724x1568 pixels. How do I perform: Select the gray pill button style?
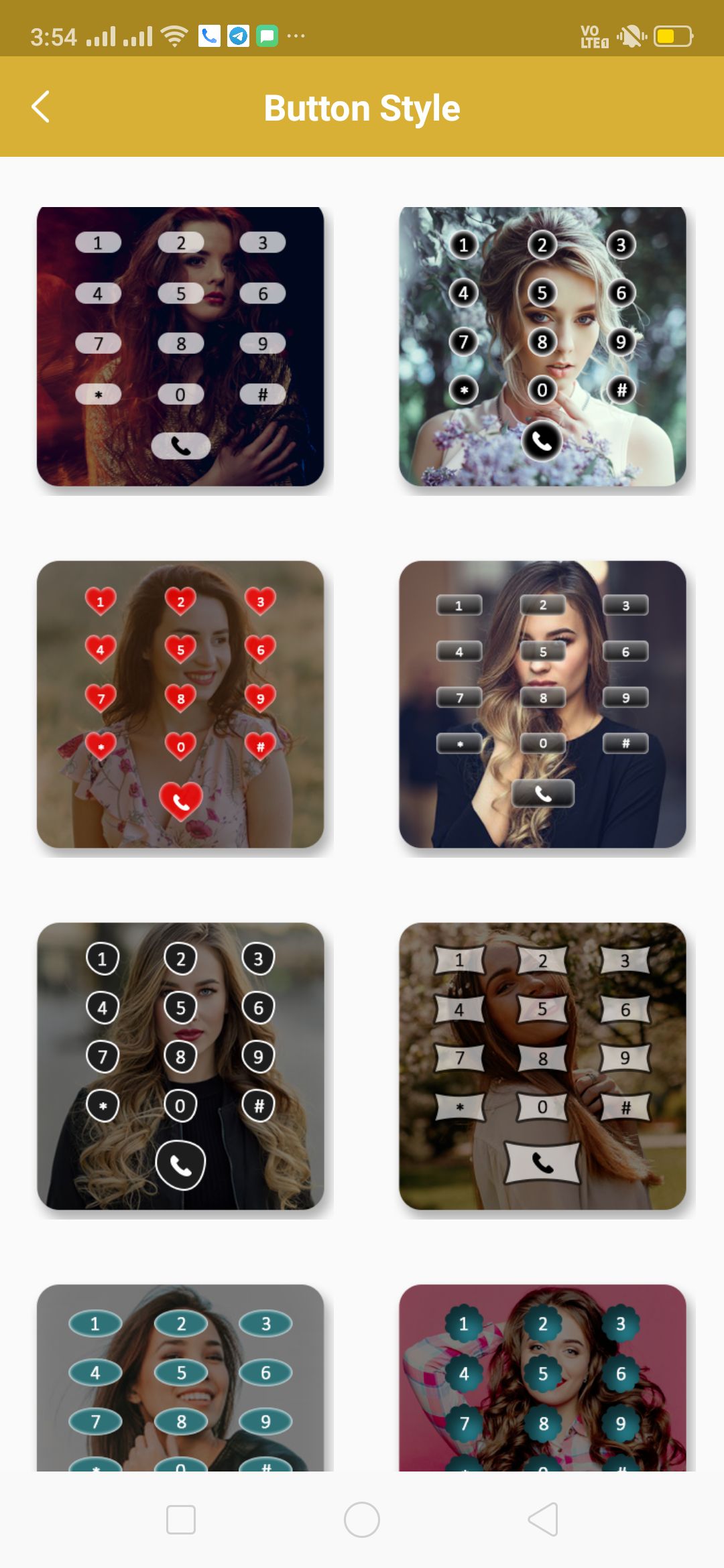180,346
